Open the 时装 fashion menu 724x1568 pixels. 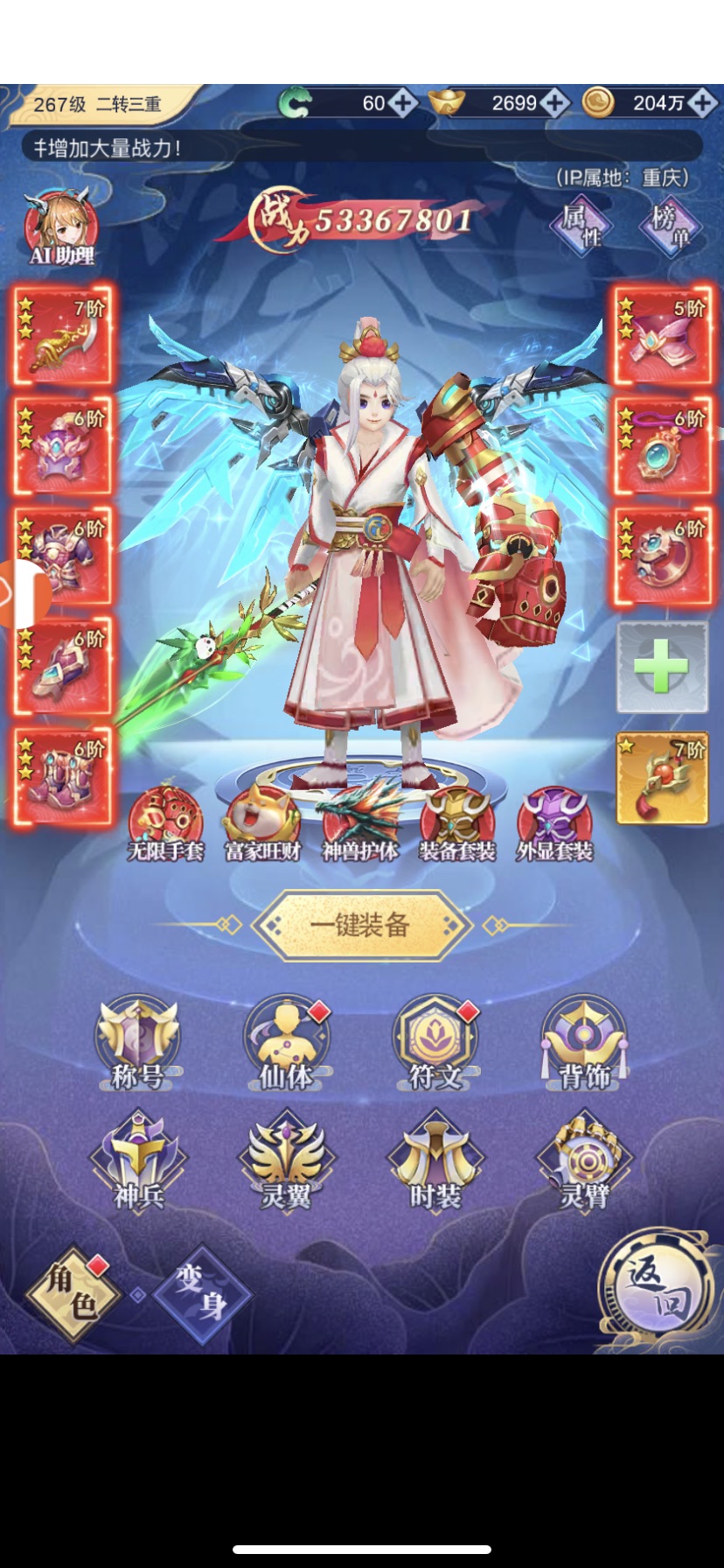coord(435,1159)
